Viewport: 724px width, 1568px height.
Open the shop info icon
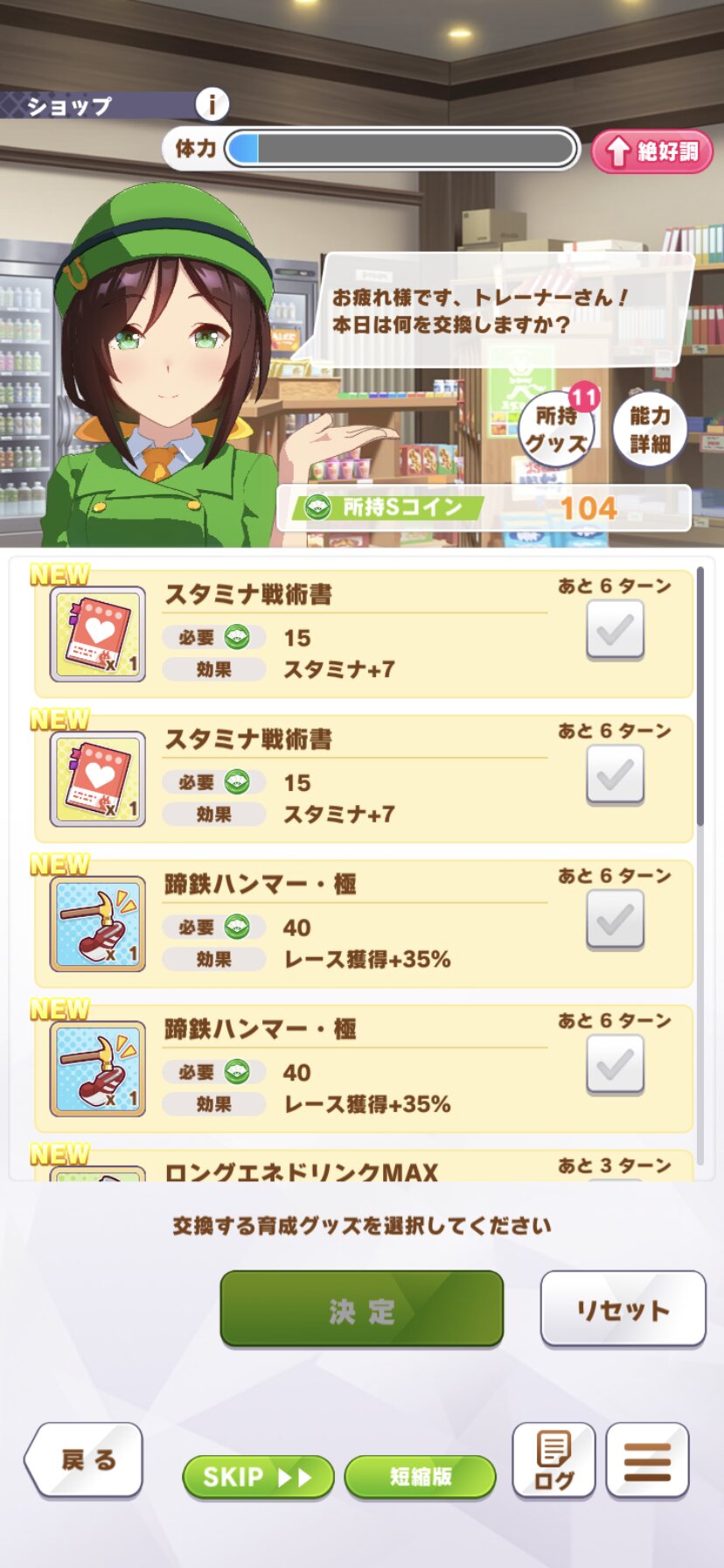pyautogui.click(x=211, y=105)
